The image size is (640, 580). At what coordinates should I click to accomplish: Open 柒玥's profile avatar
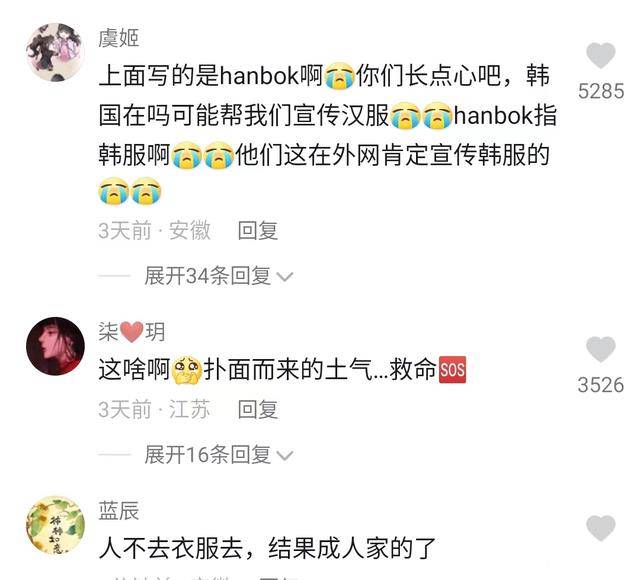(55, 346)
